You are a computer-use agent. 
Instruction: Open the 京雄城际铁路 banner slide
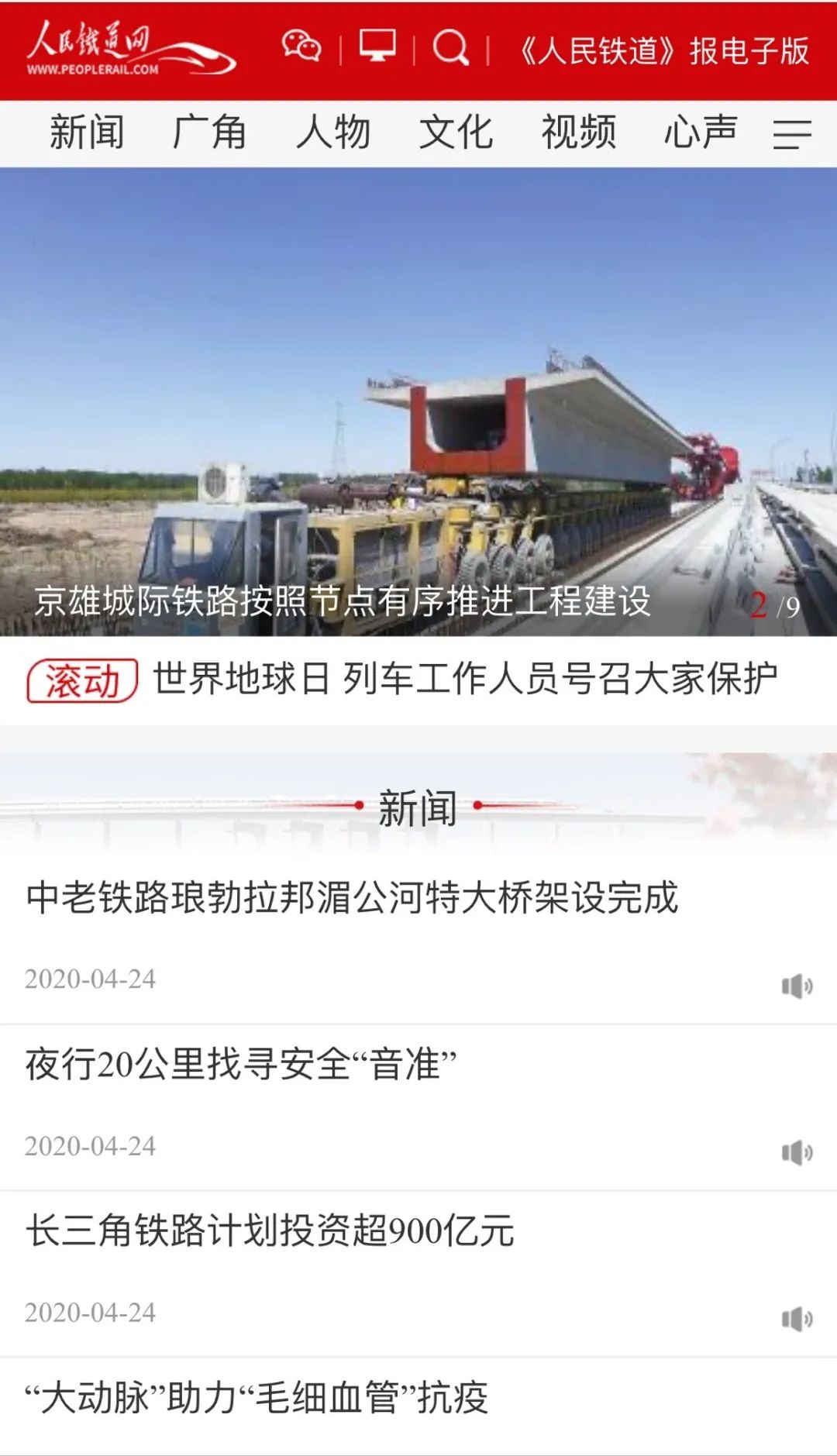418,403
